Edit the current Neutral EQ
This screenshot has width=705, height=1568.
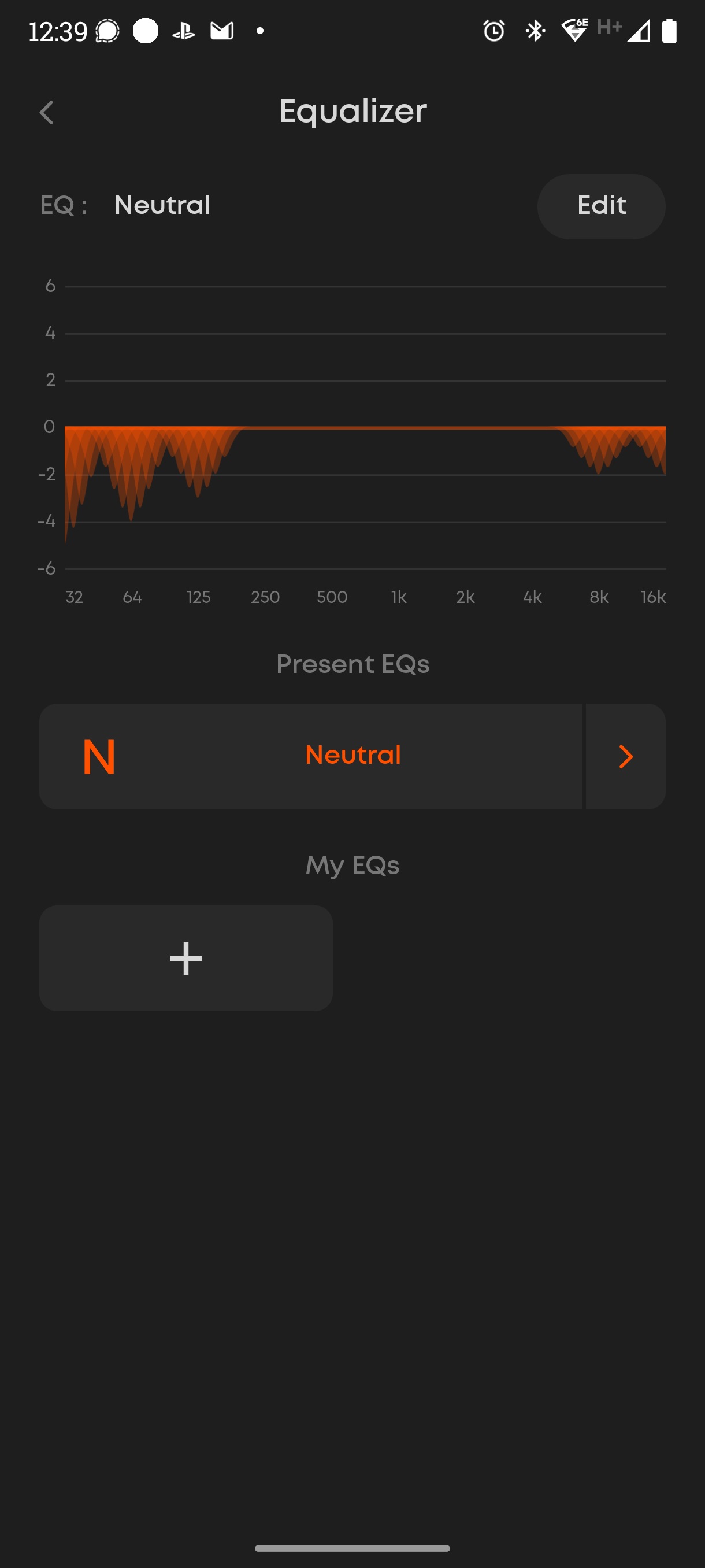coord(600,206)
